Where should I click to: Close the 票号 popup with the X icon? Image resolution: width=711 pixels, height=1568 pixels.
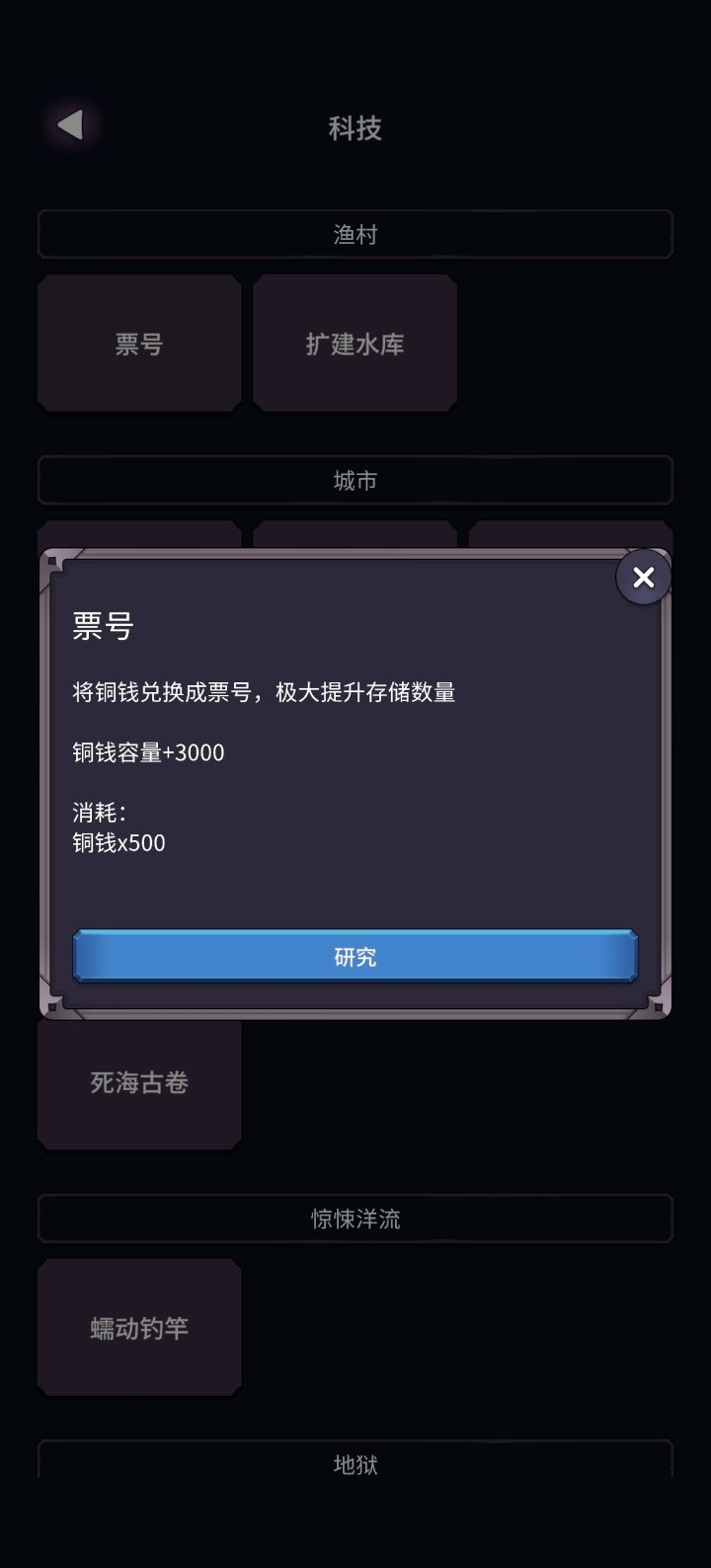[x=643, y=578]
